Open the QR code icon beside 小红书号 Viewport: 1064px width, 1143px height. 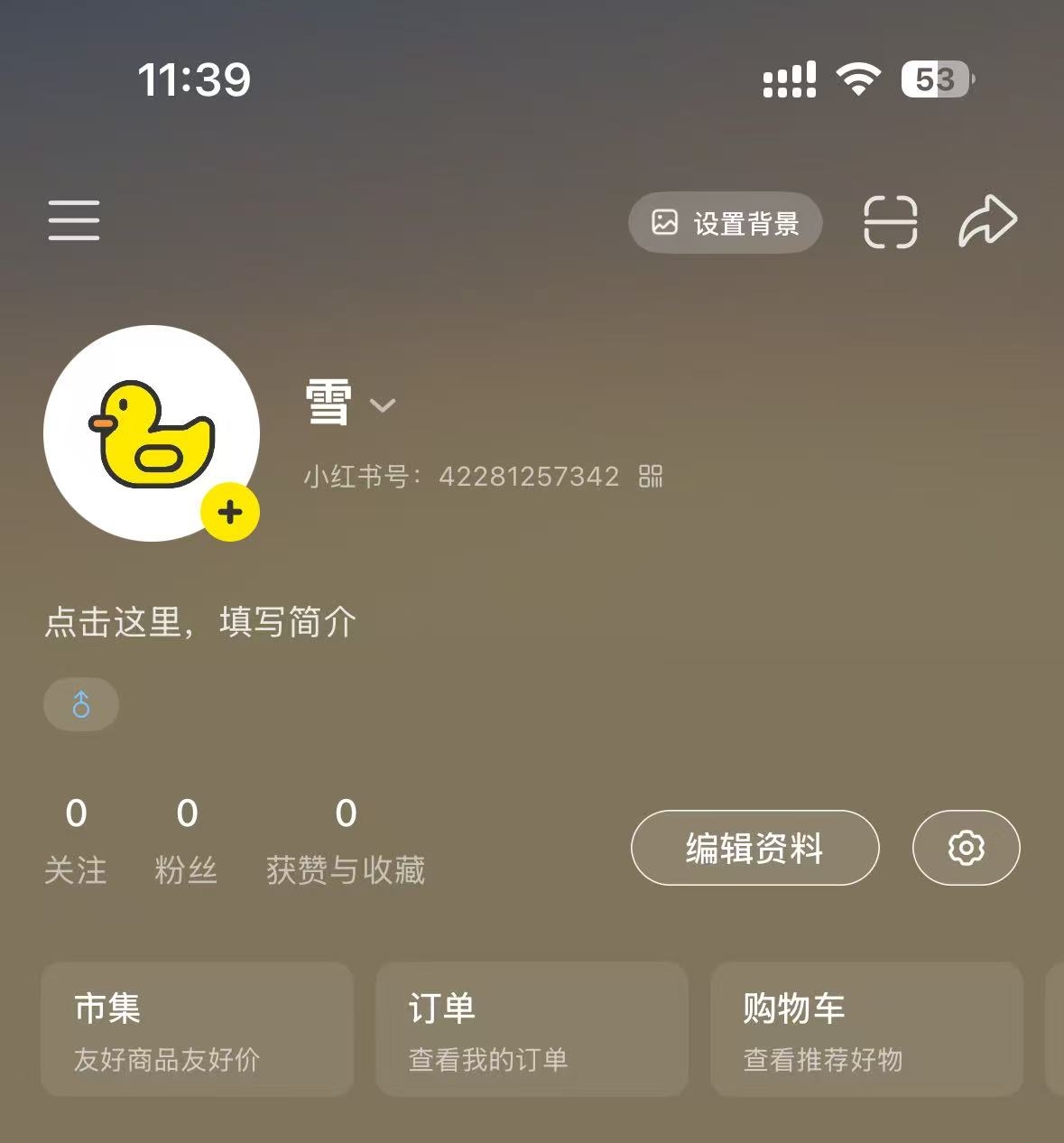[651, 476]
